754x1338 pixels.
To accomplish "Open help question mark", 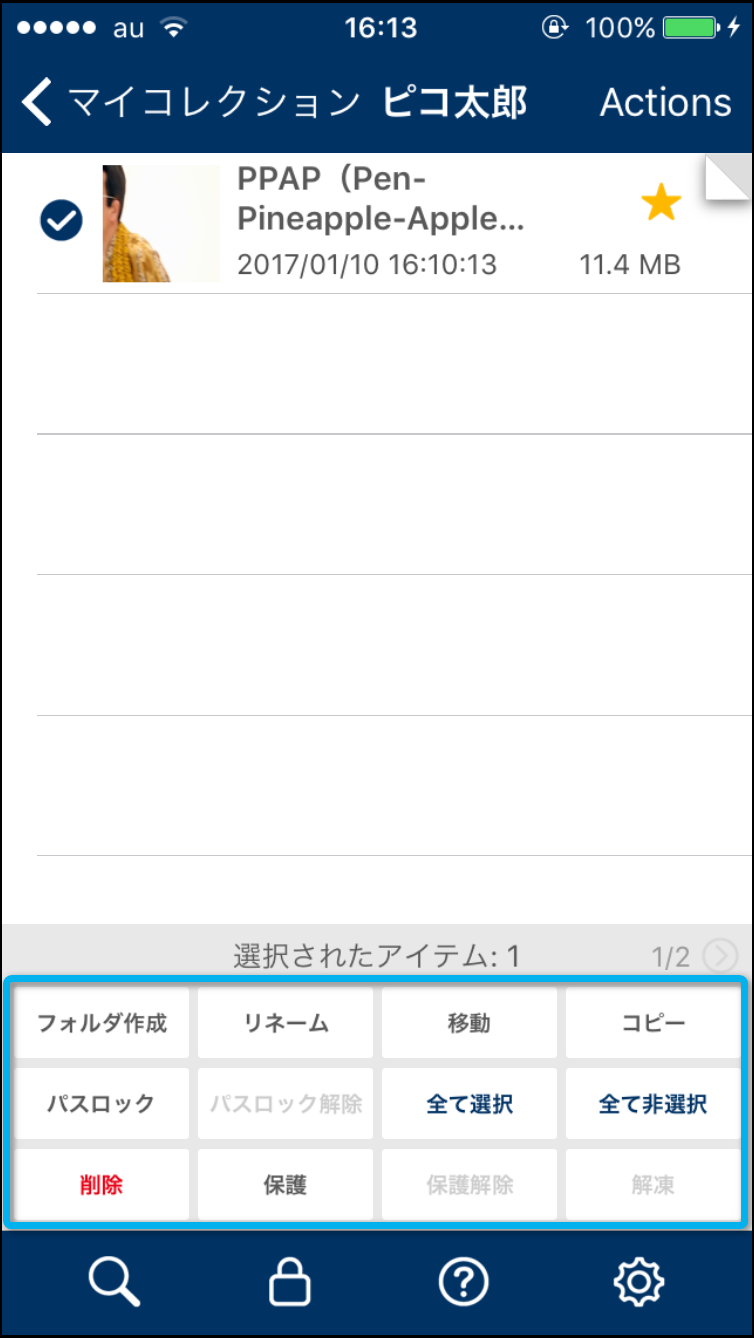I will click(464, 1282).
